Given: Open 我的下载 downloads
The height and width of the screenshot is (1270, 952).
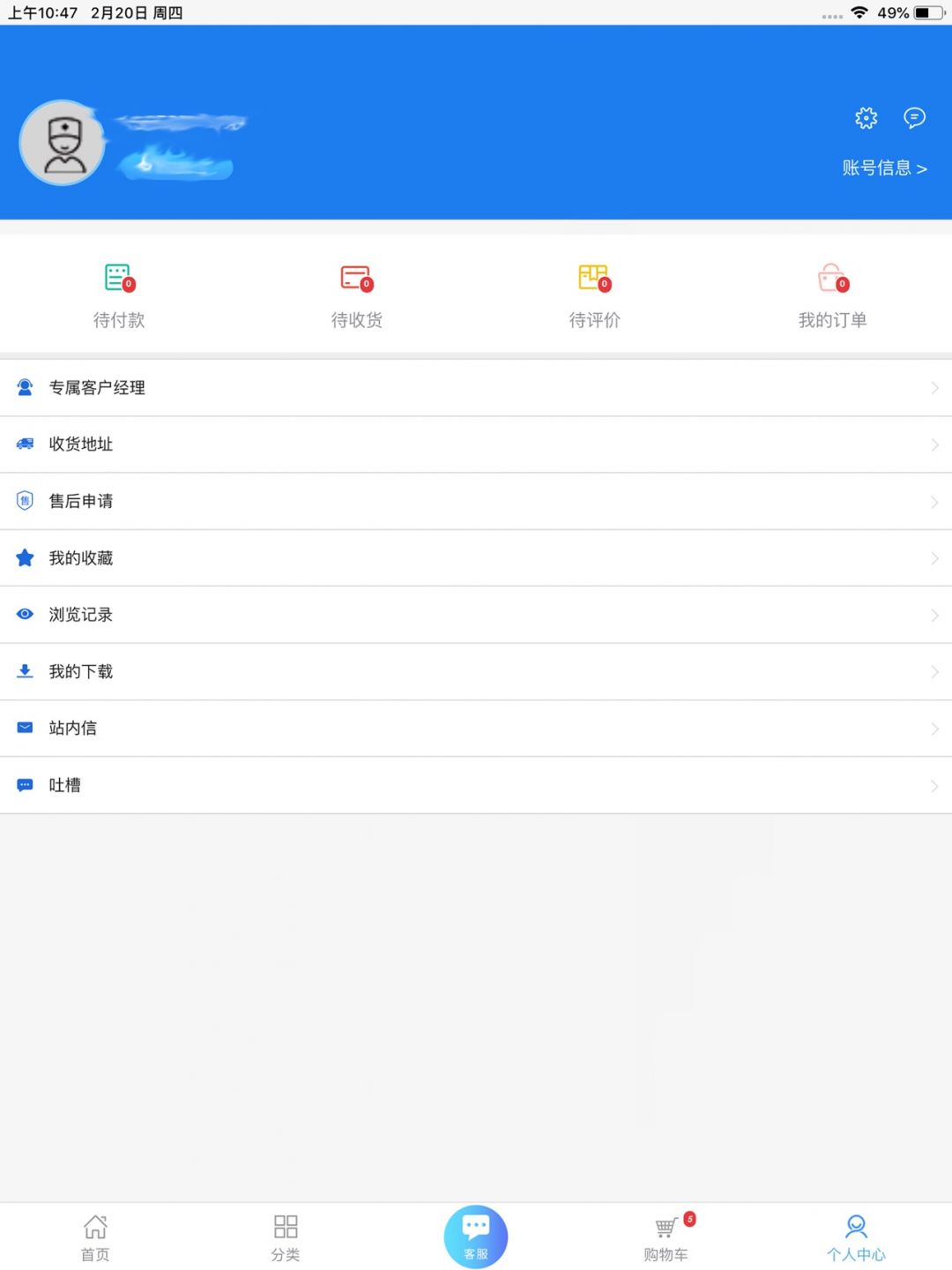Looking at the screenshot, I should 476,672.
